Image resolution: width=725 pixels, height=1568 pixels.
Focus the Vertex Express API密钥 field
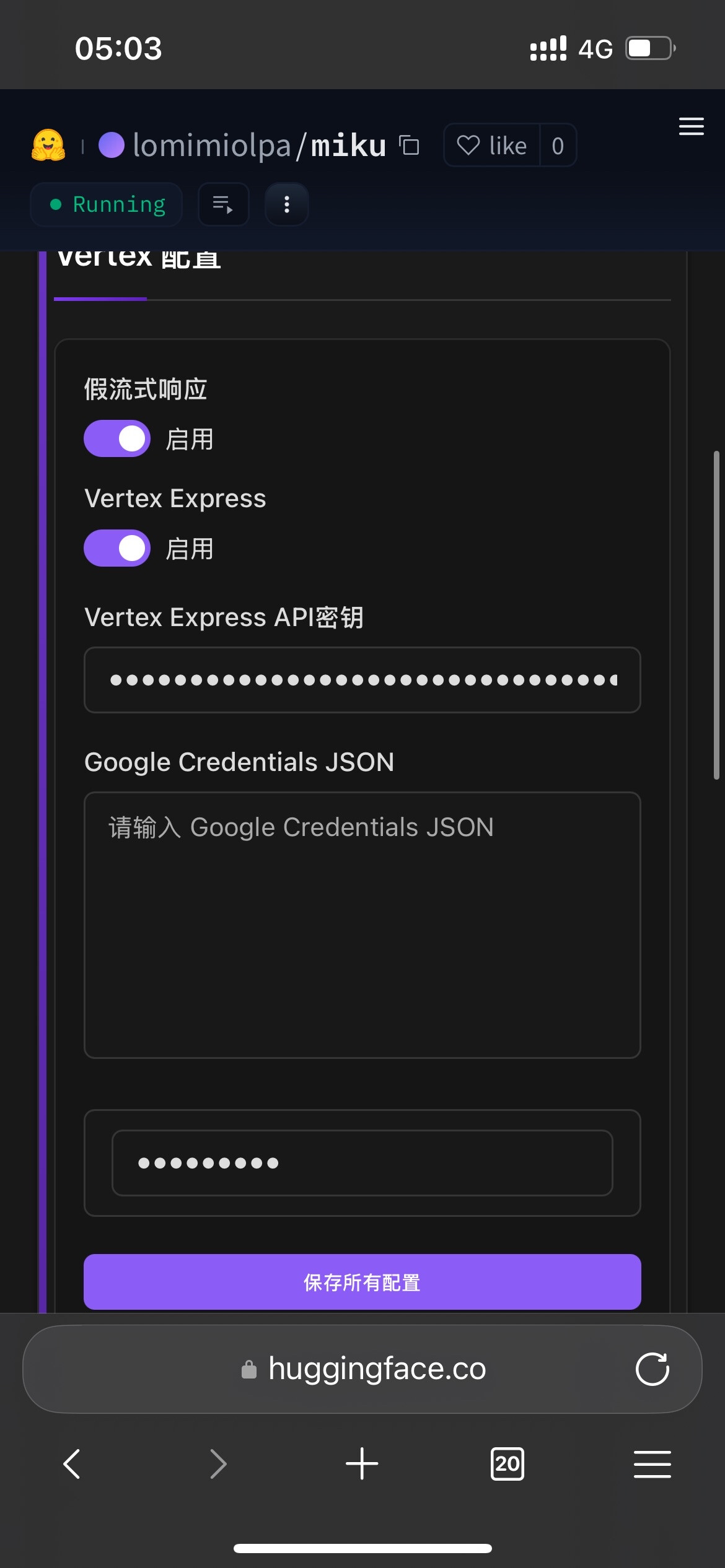[x=362, y=680]
